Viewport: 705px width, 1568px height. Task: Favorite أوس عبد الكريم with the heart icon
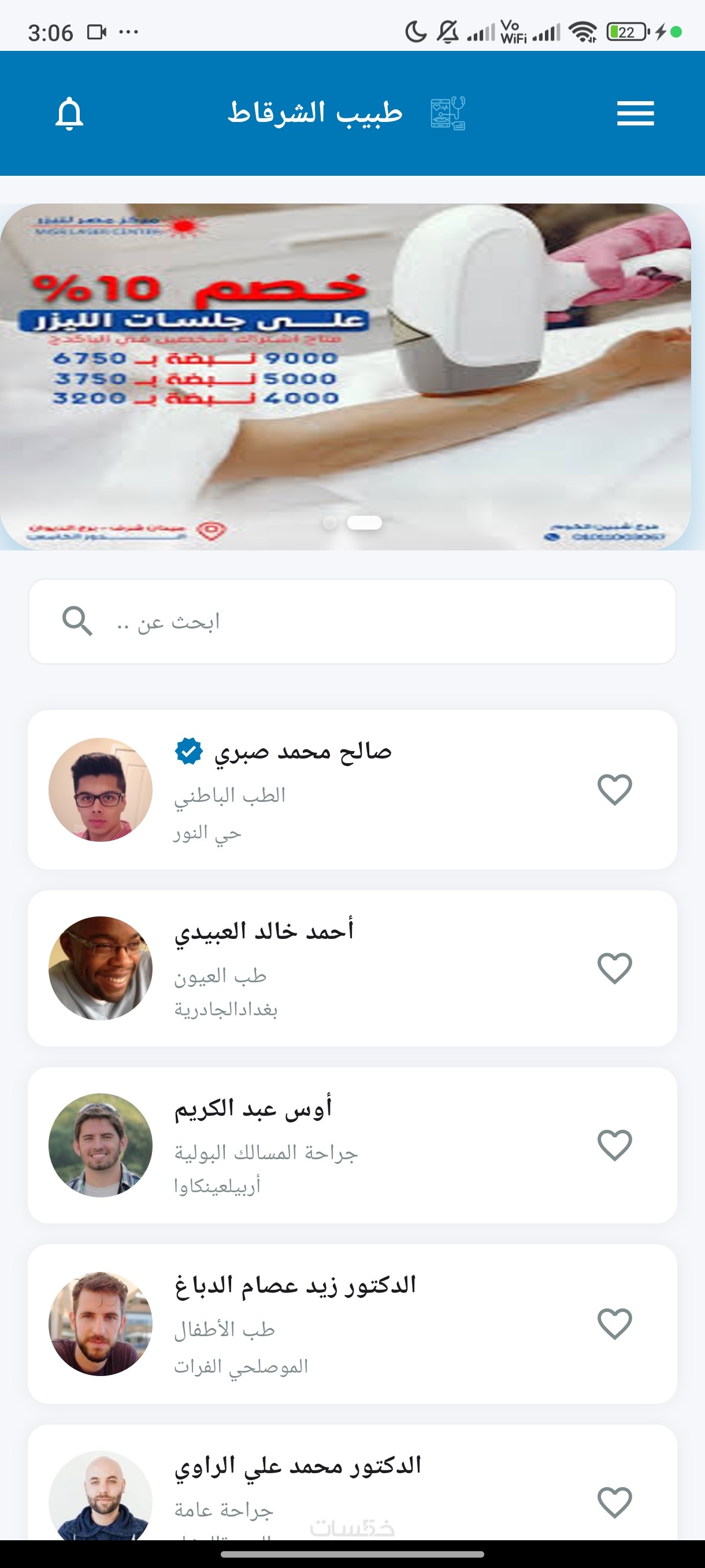tap(614, 1145)
